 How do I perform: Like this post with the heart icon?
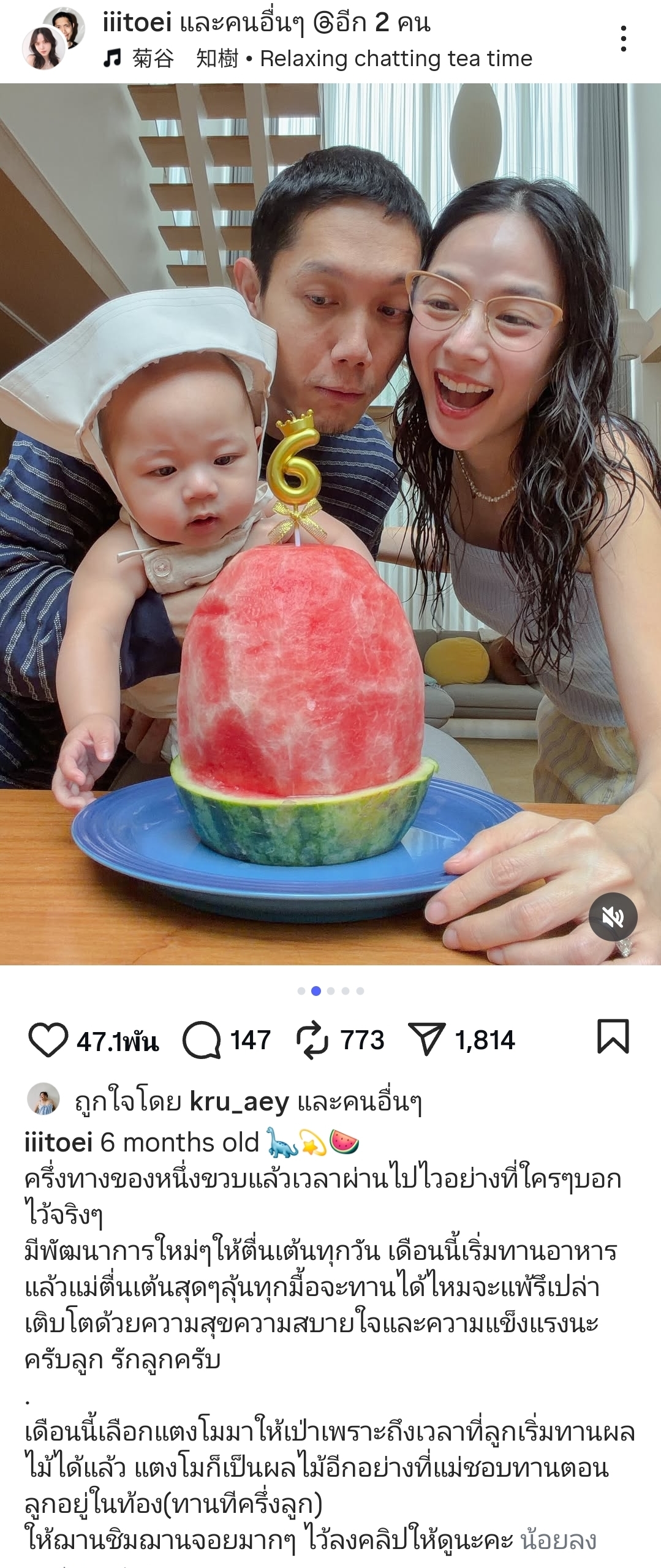[48, 1040]
